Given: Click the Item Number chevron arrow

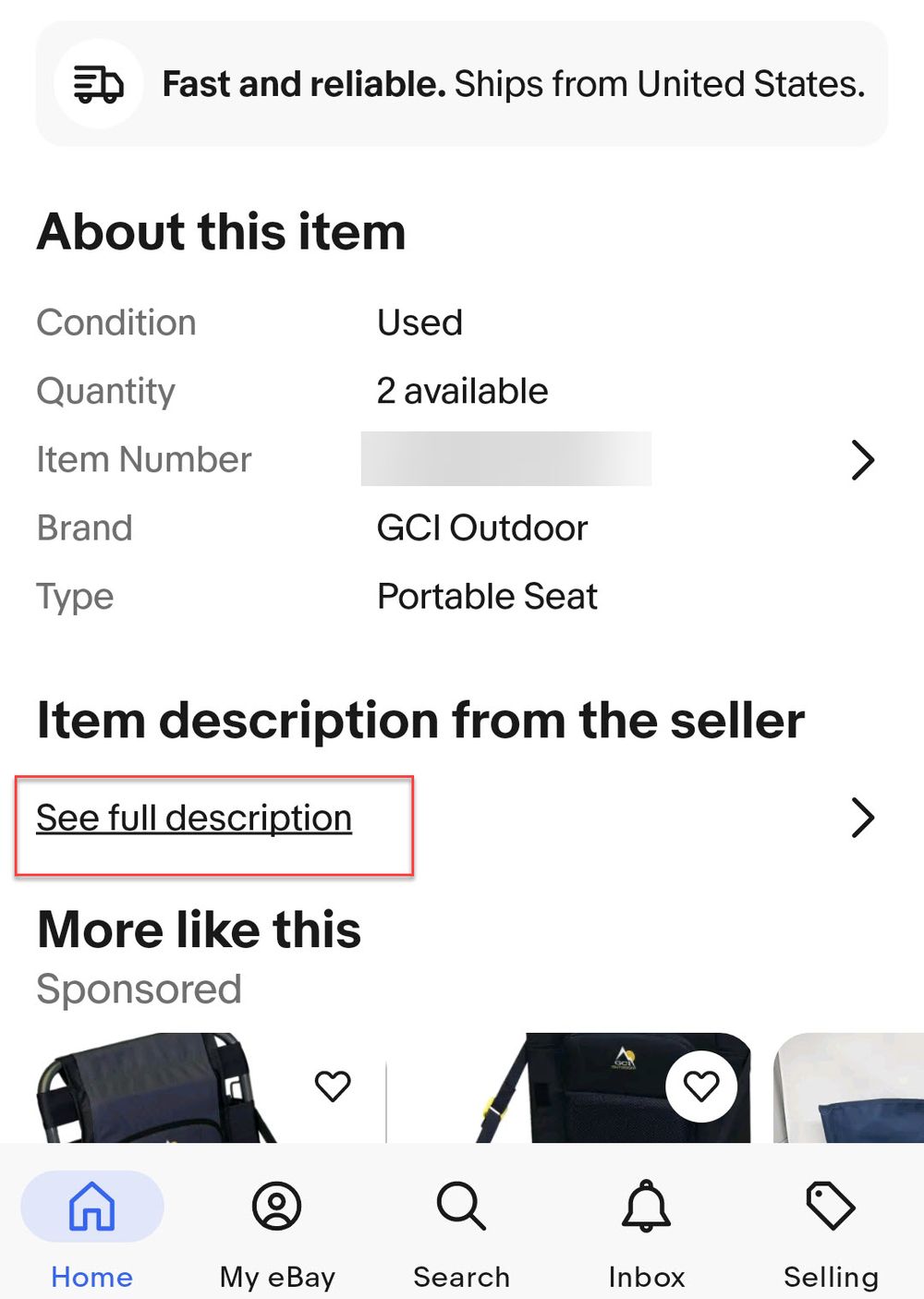Looking at the screenshot, I should 862,459.
